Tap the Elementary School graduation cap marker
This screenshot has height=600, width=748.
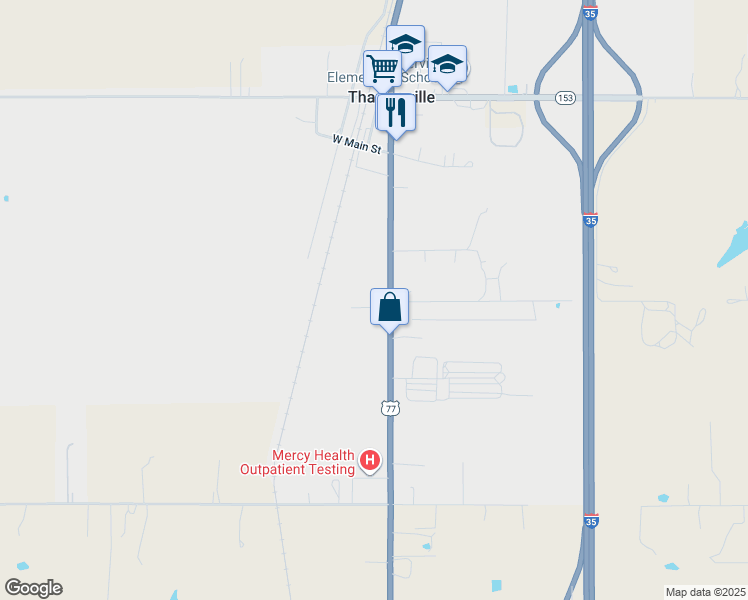406,43
